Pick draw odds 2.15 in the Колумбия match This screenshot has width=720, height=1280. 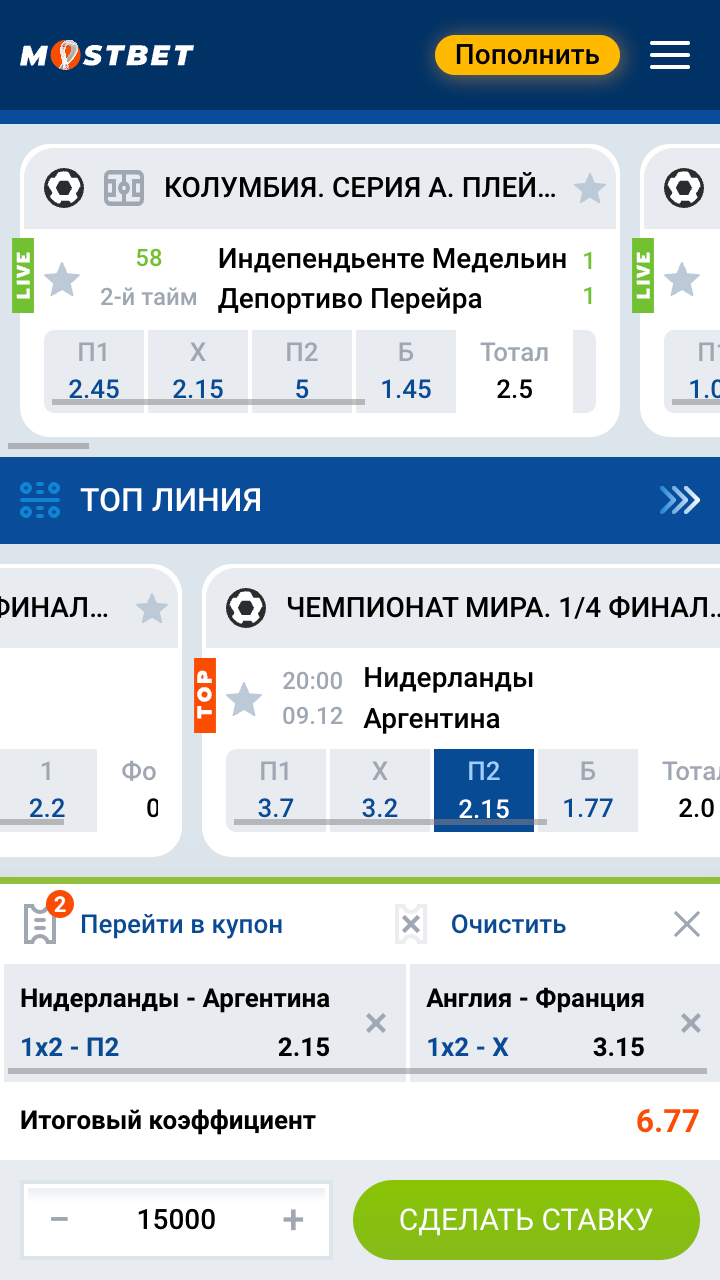(198, 371)
